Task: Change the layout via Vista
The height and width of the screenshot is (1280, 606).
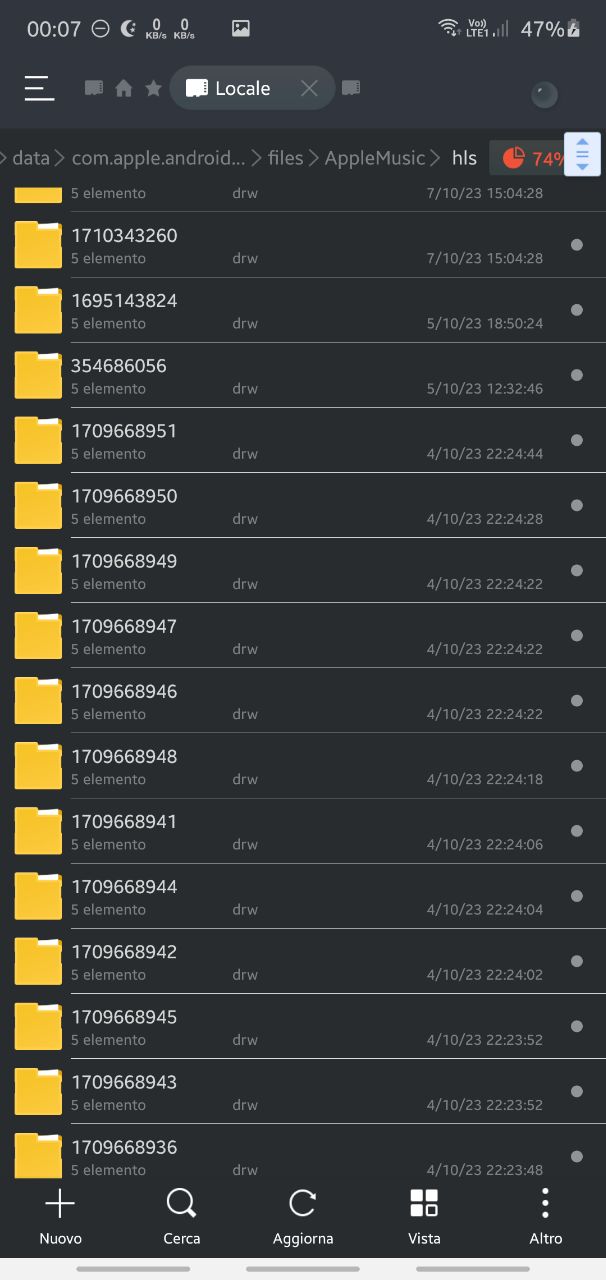Action: [424, 1217]
